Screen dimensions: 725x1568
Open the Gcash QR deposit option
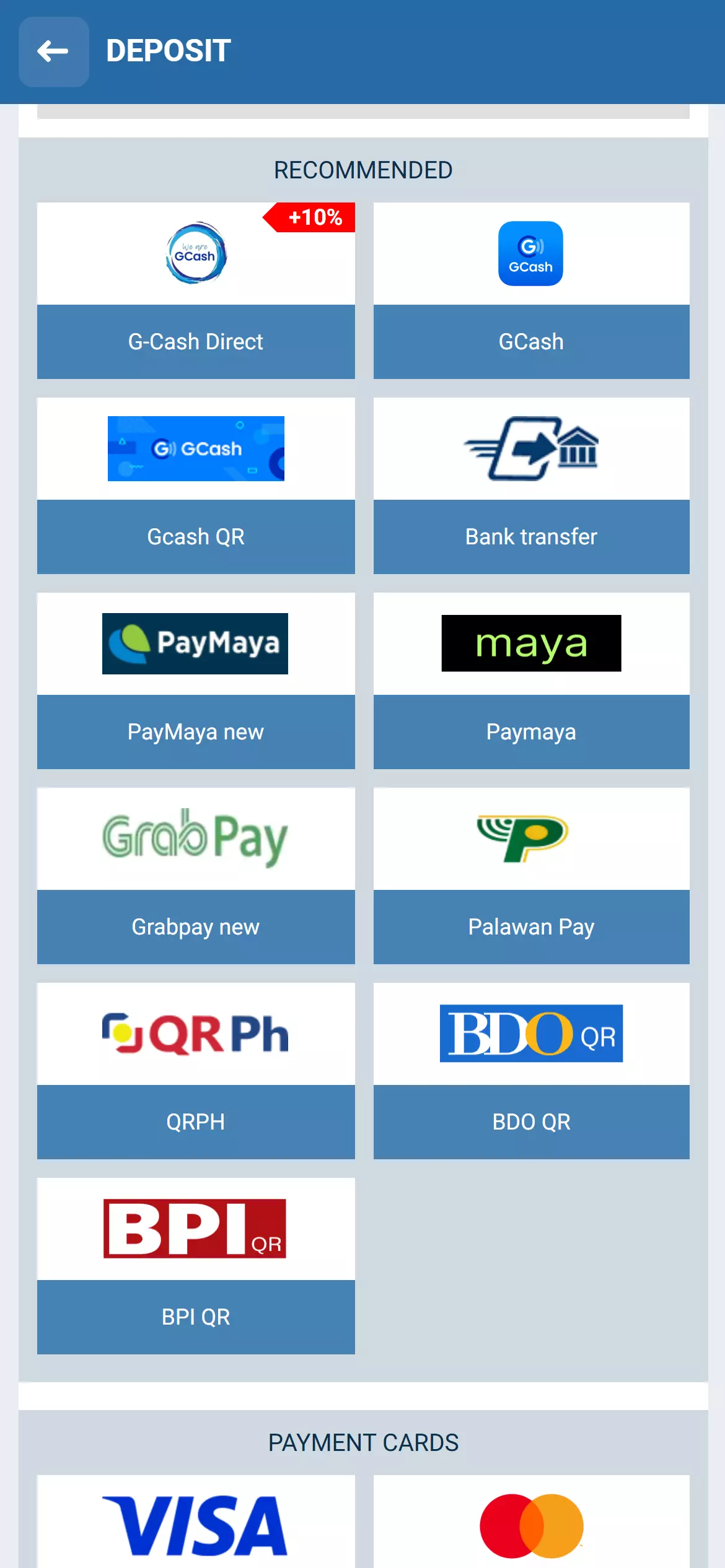(196, 486)
